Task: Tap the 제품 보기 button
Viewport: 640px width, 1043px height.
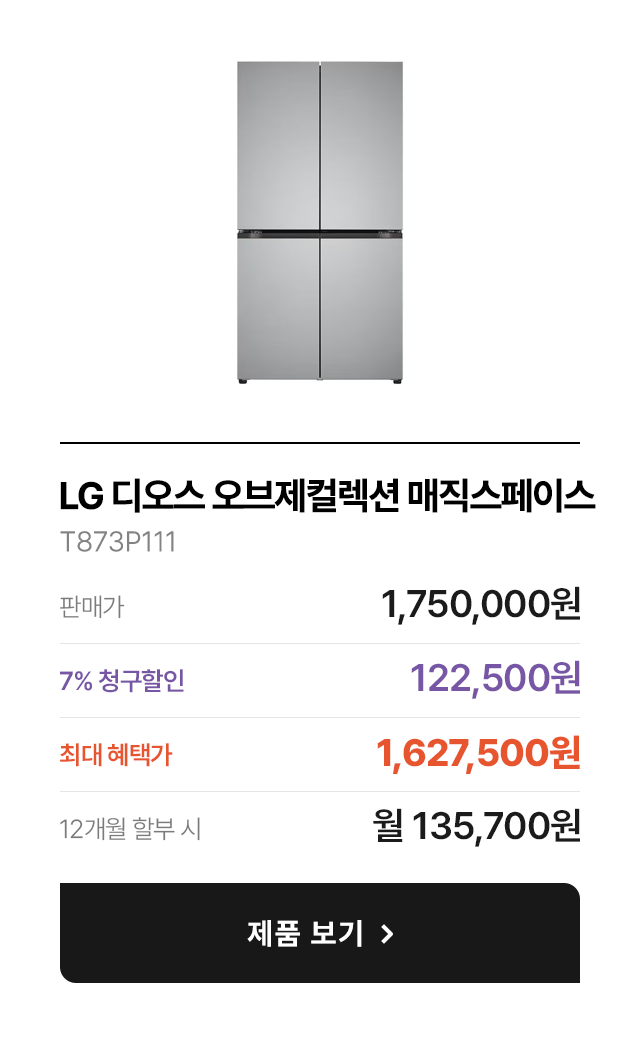Action: (x=320, y=933)
